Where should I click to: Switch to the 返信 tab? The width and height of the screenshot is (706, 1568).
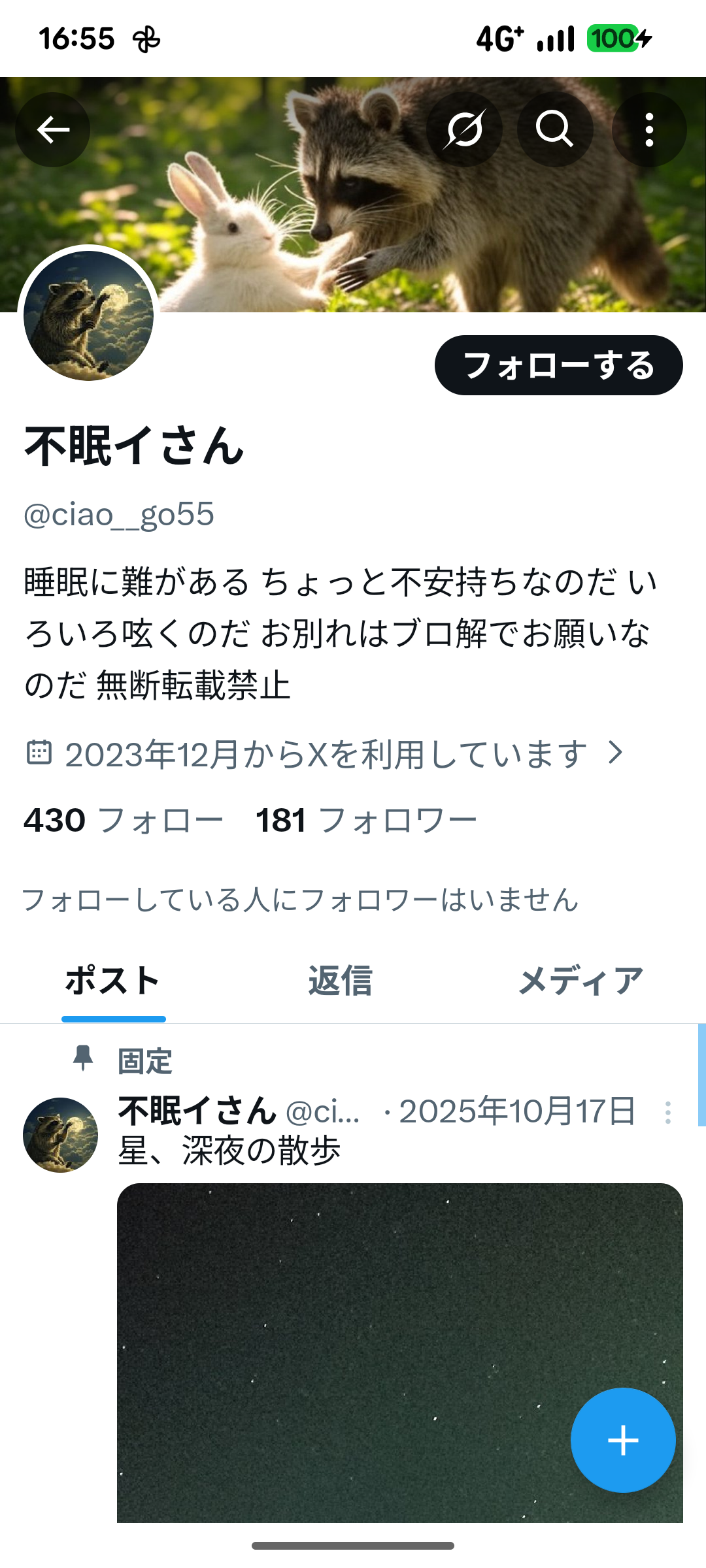click(340, 981)
